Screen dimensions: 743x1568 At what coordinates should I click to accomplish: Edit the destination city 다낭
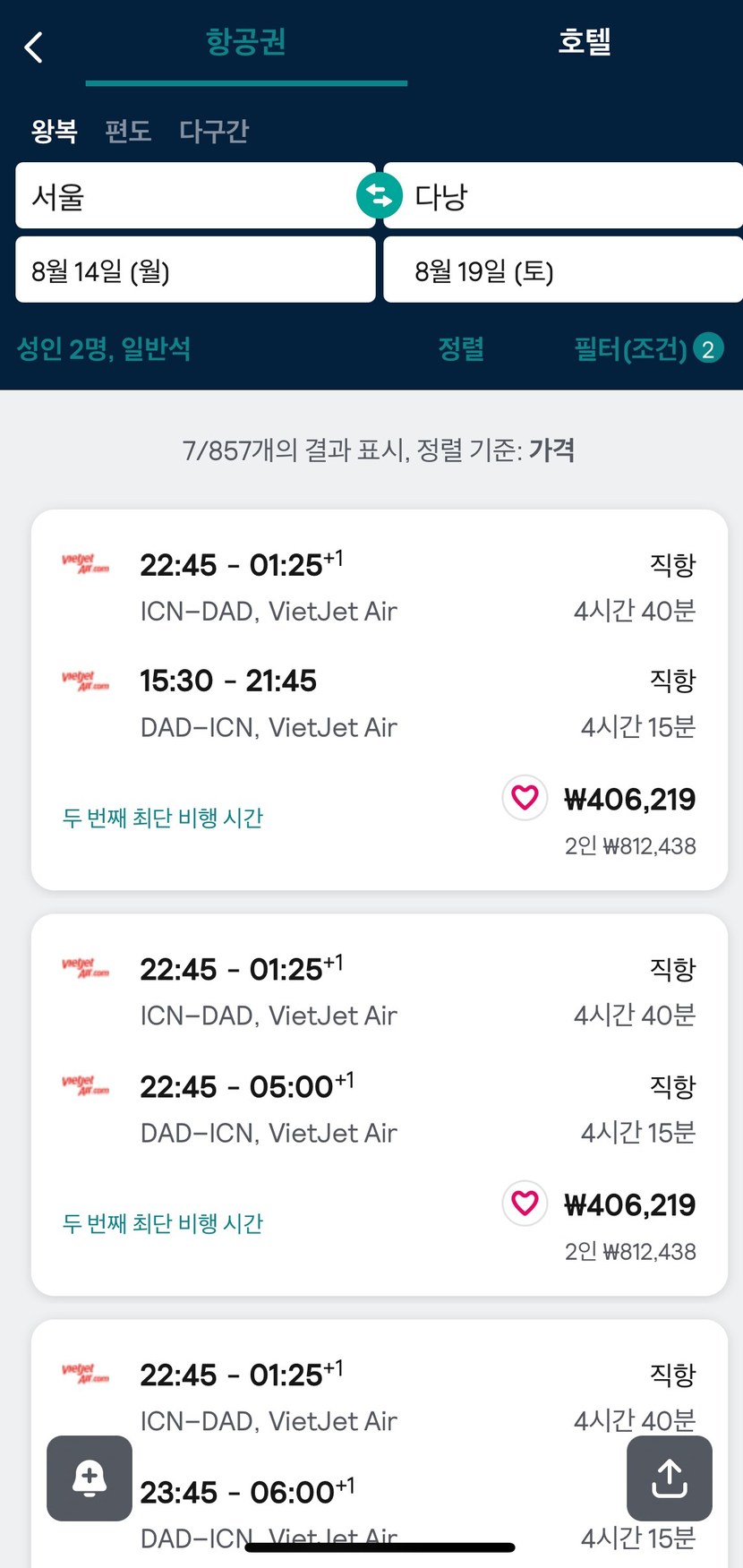click(563, 196)
